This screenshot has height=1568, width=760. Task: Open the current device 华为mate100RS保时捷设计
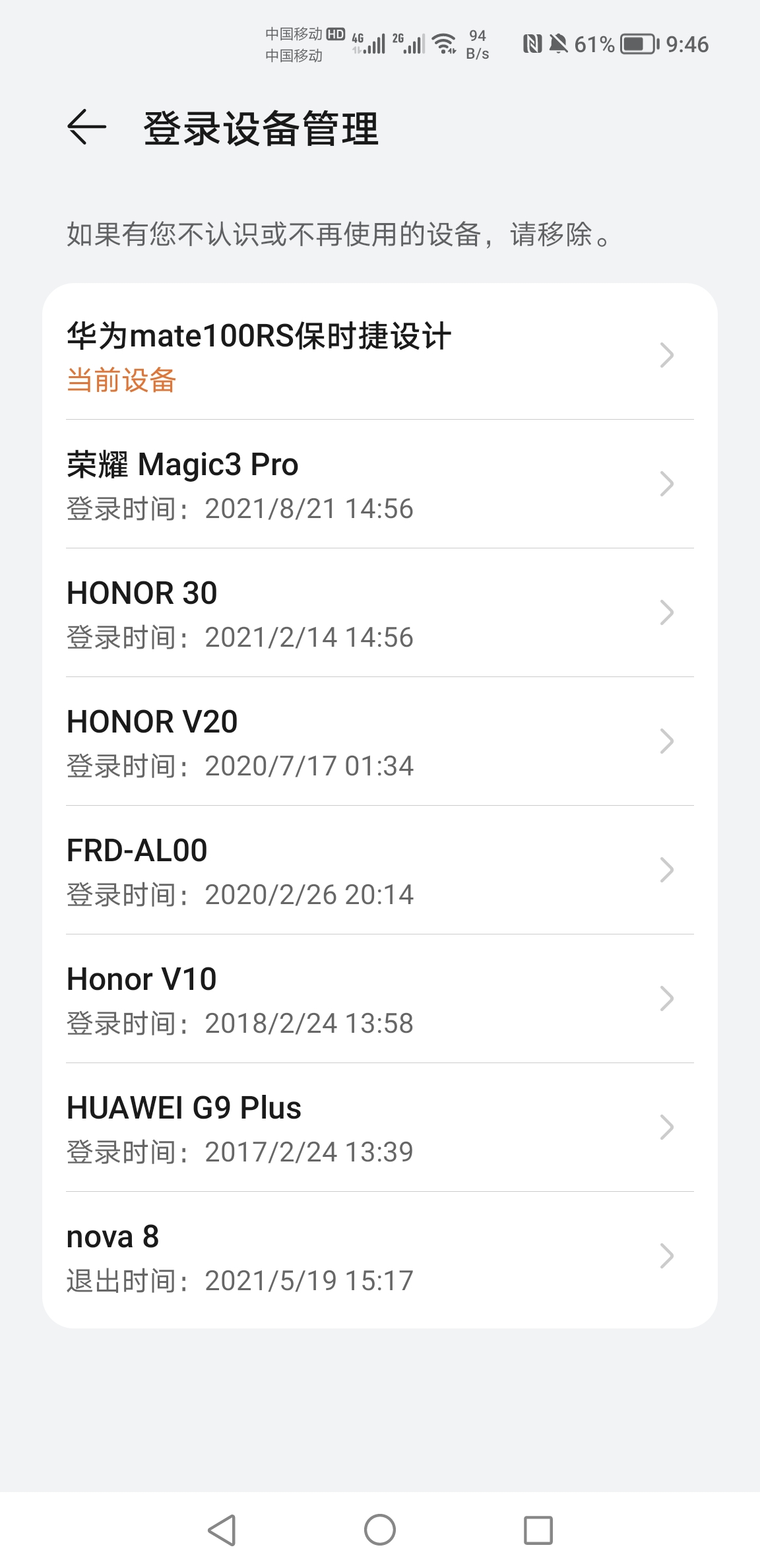[x=380, y=355]
